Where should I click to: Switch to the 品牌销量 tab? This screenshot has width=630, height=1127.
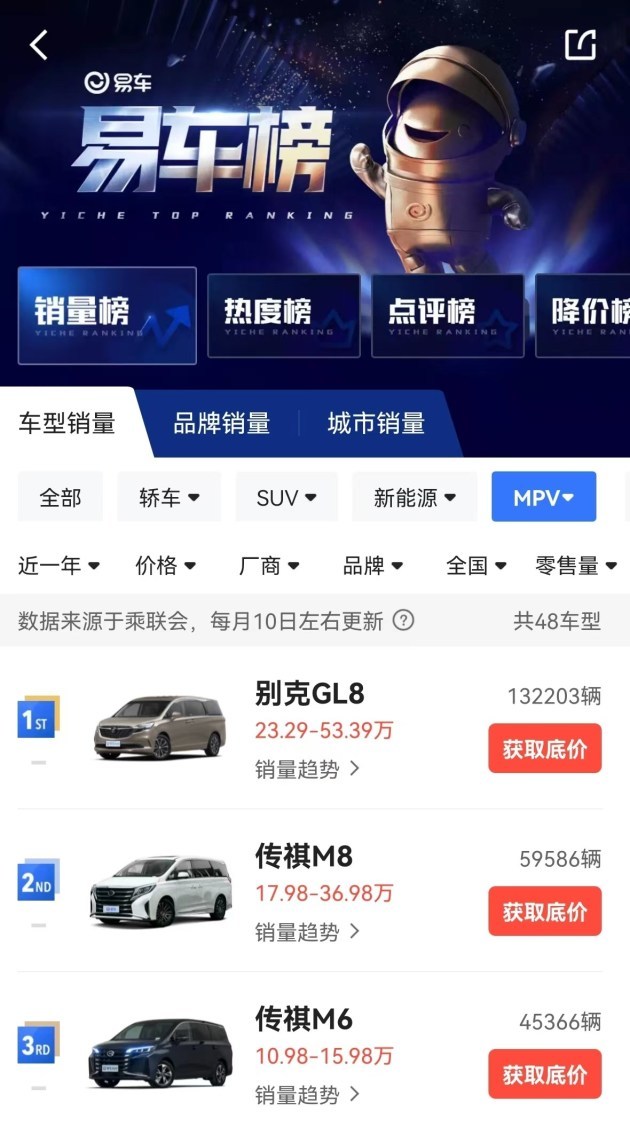(x=222, y=423)
